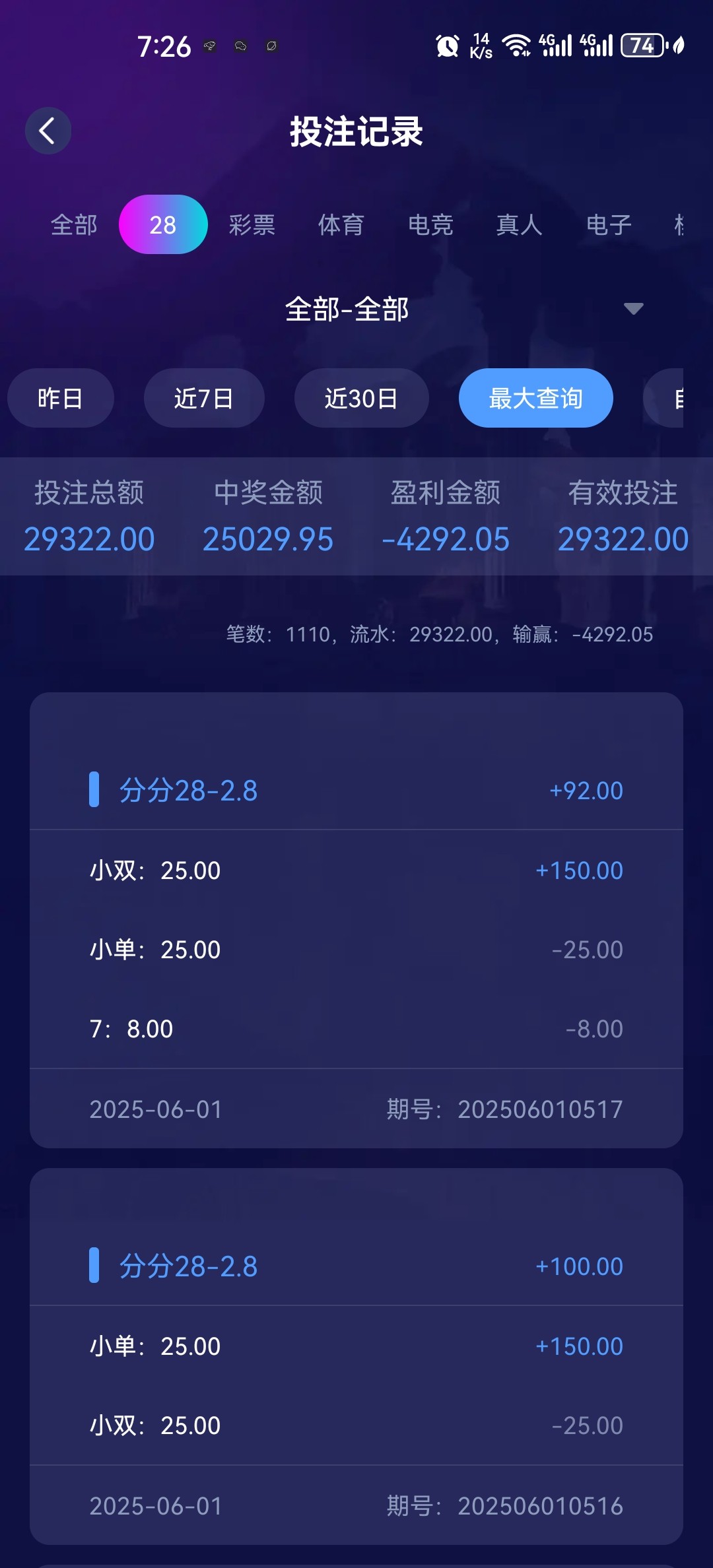Open the 真人 tab

pos(520,225)
